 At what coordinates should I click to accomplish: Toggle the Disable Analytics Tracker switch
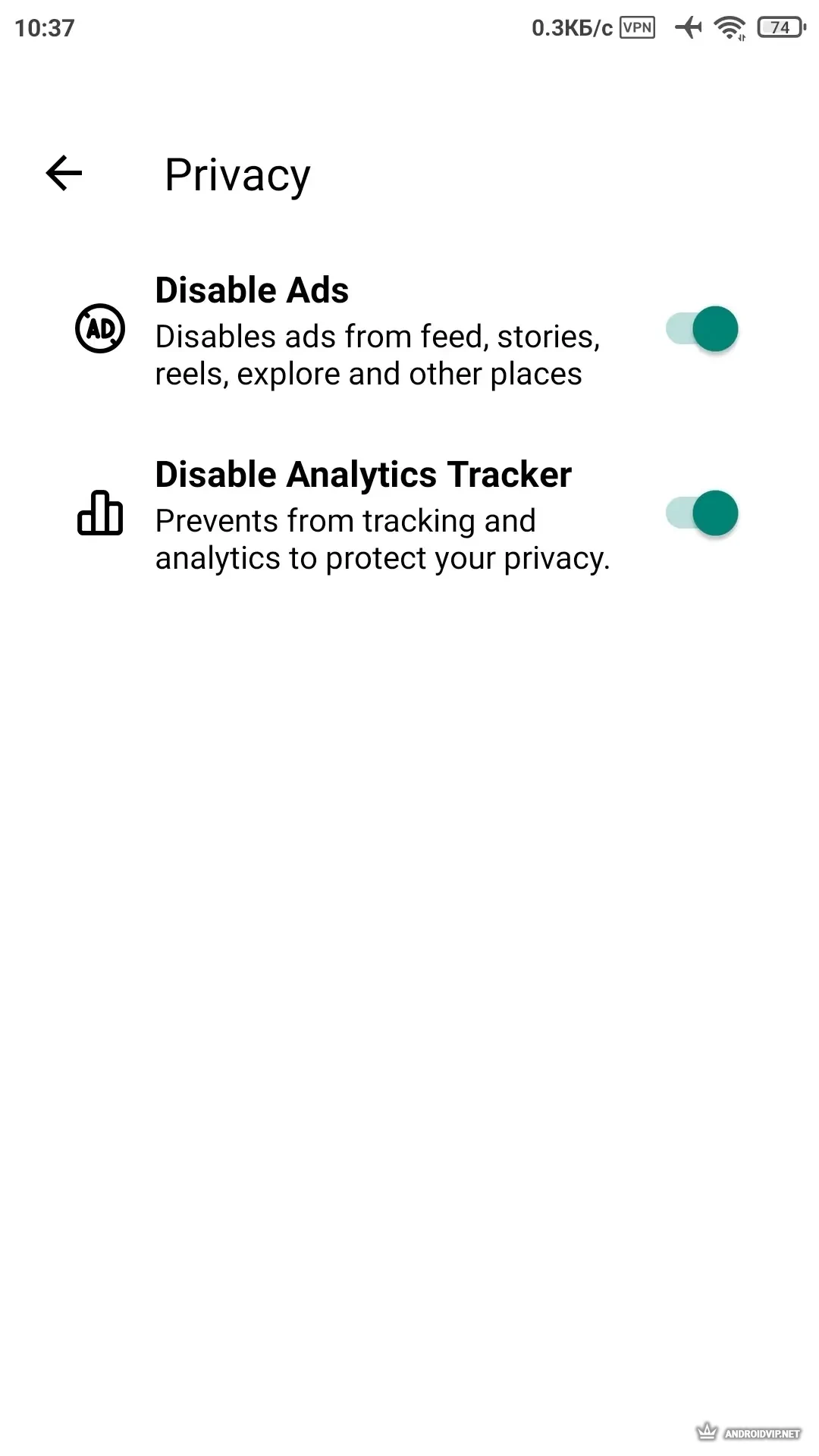point(702,513)
